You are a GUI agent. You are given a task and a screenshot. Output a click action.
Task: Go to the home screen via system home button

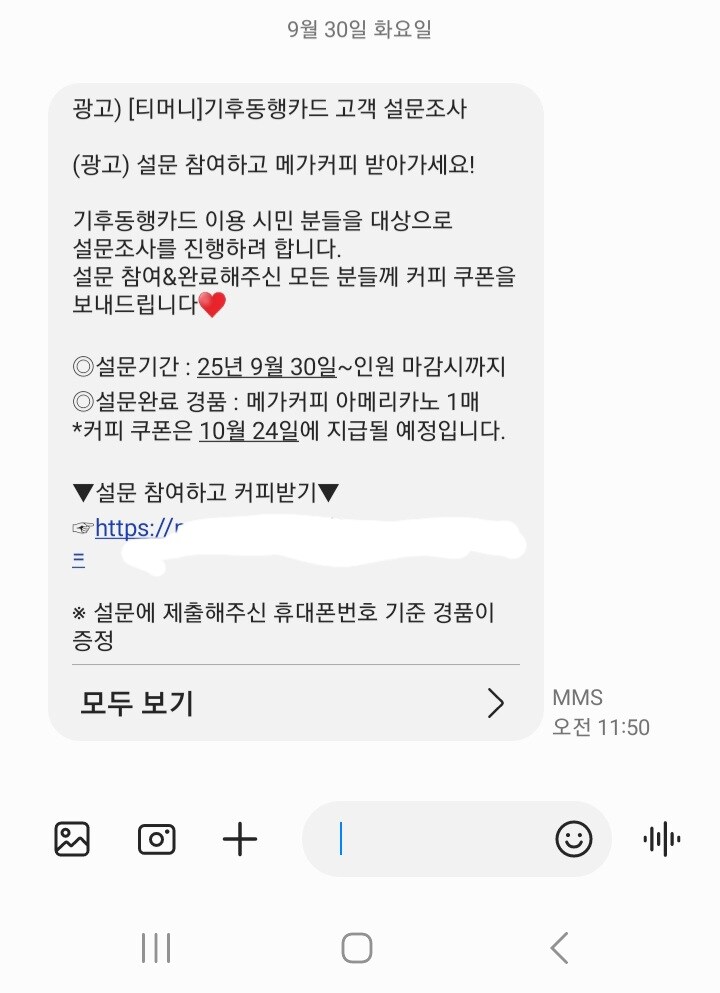[x=357, y=947]
